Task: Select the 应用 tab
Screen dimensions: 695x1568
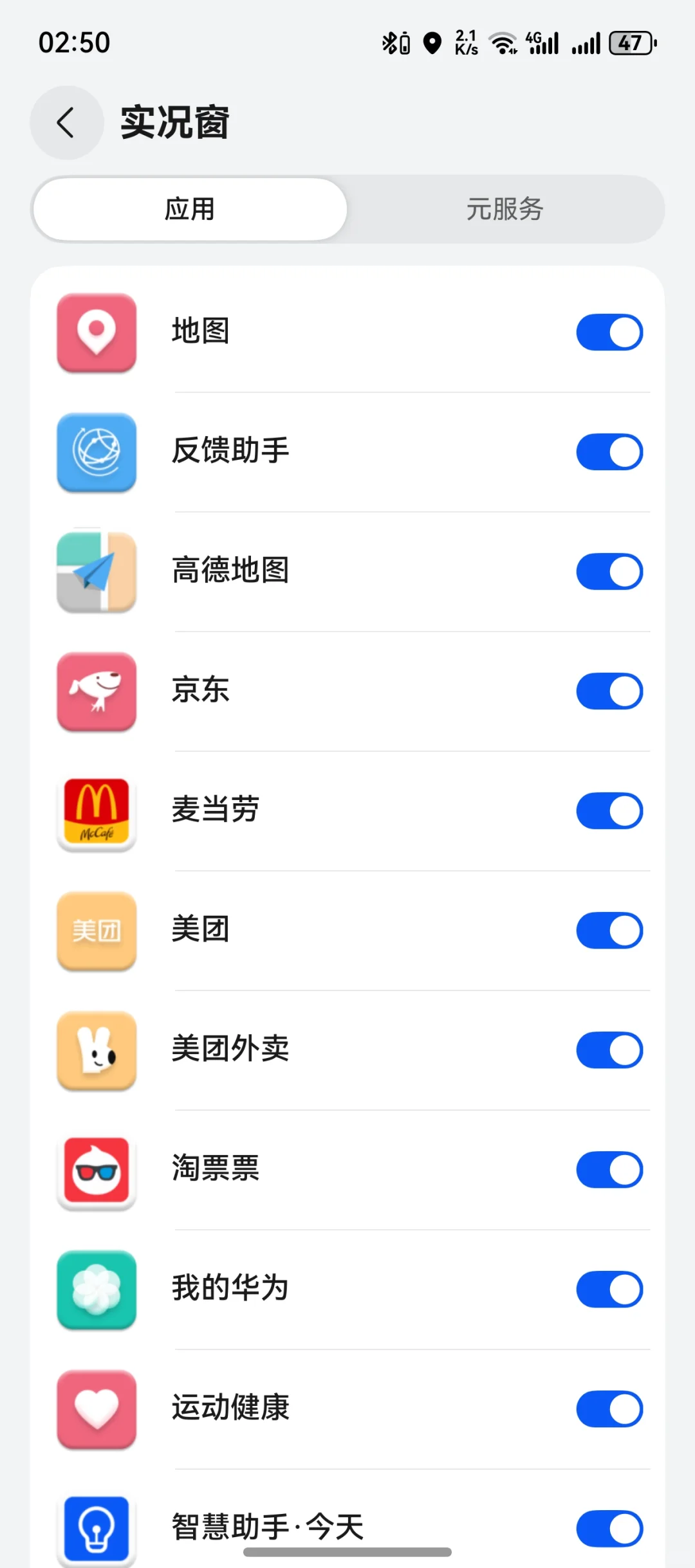Action: [x=190, y=210]
